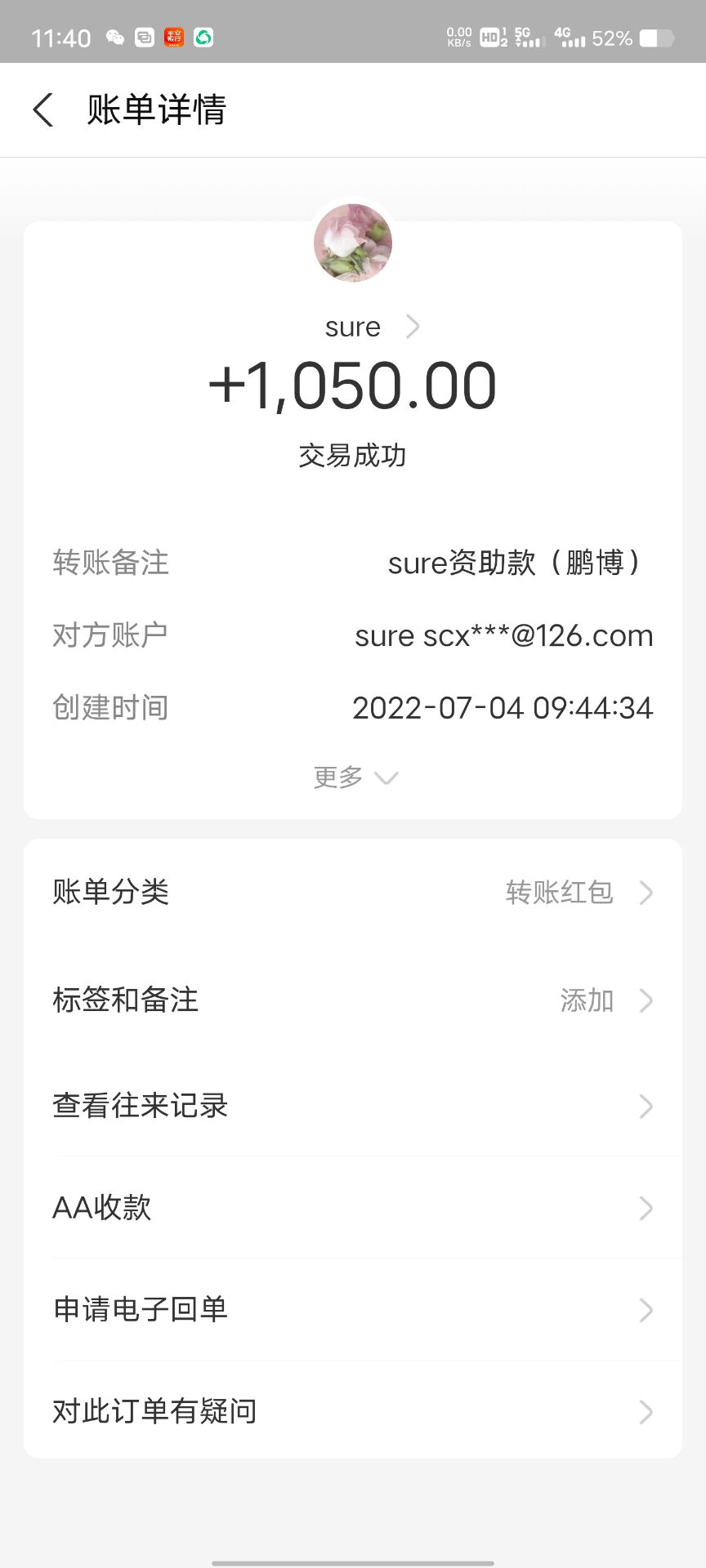Screen dimensions: 706x1568
Task: Tap the chevron next to the sure contact name
Action: (413, 327)
